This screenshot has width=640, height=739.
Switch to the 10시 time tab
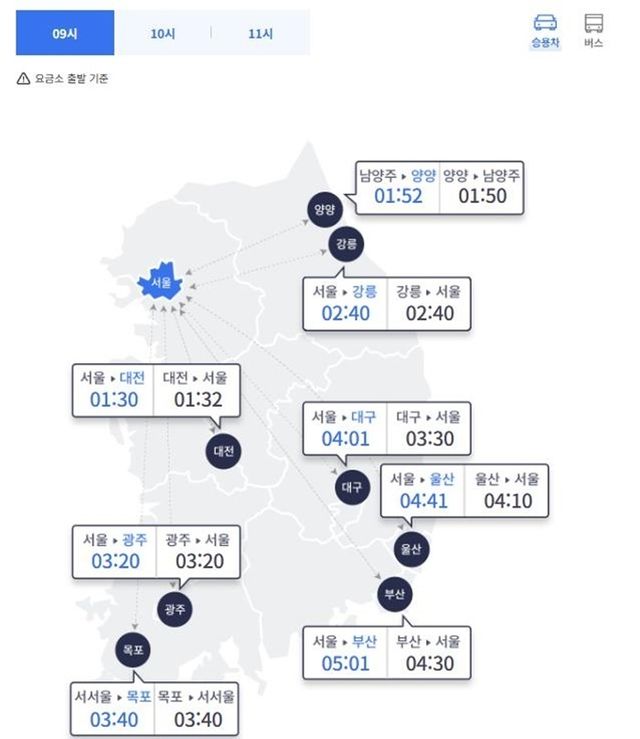click(163, 33)
